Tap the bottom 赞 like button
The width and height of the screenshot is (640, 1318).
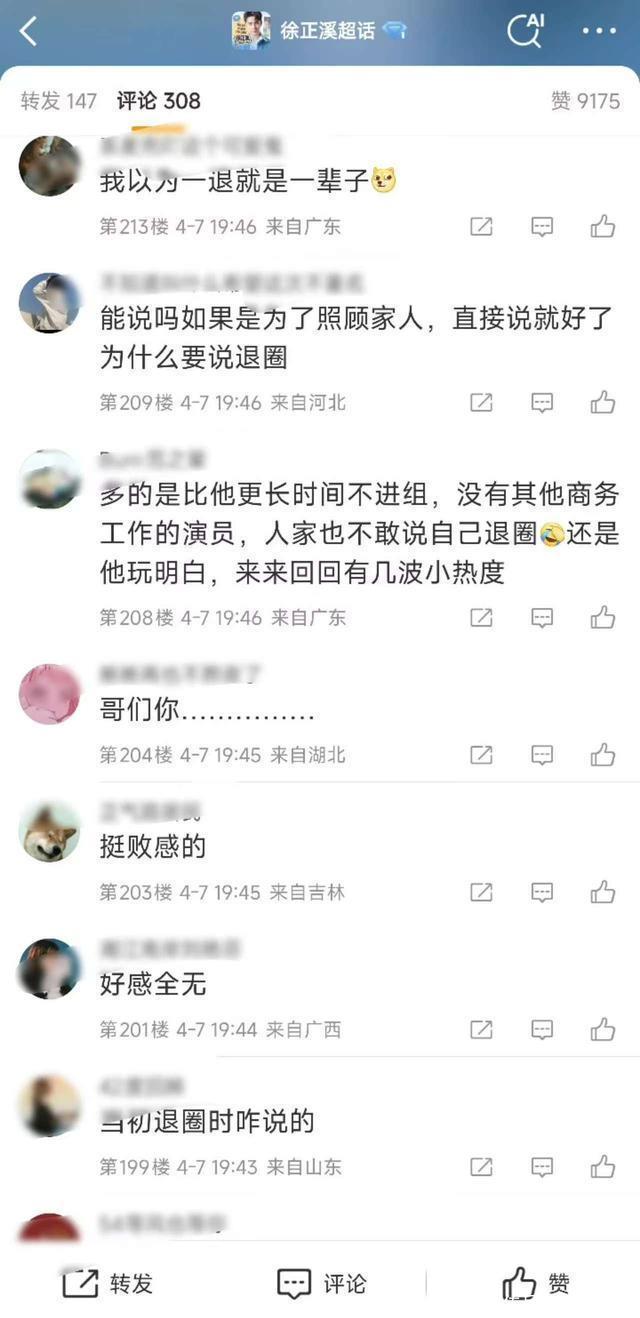coord(537,1283)
